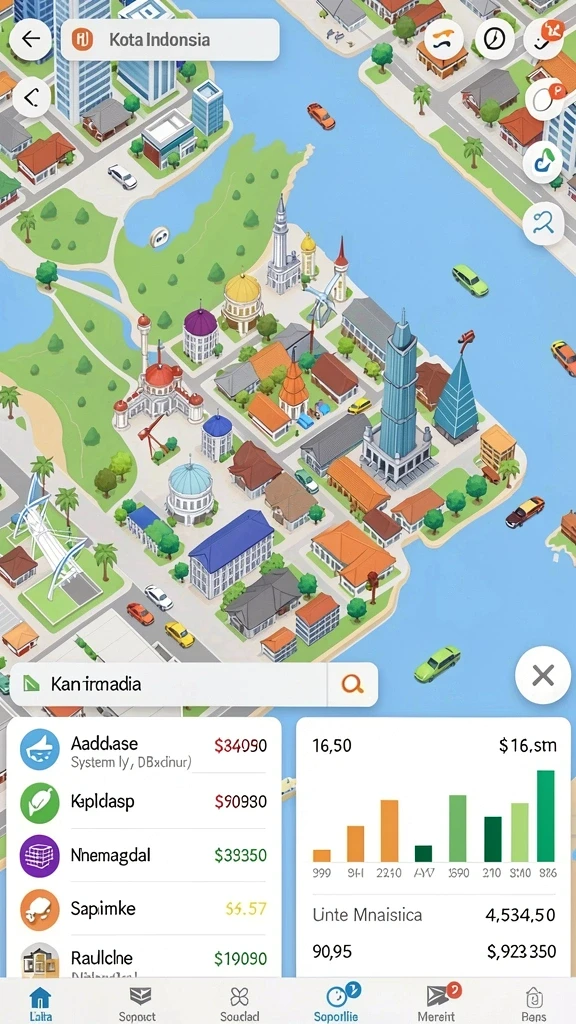Open the Kapldasp list row
Image resolution: width=576 pixels, height=1024 pixels.
pos(144,802)
